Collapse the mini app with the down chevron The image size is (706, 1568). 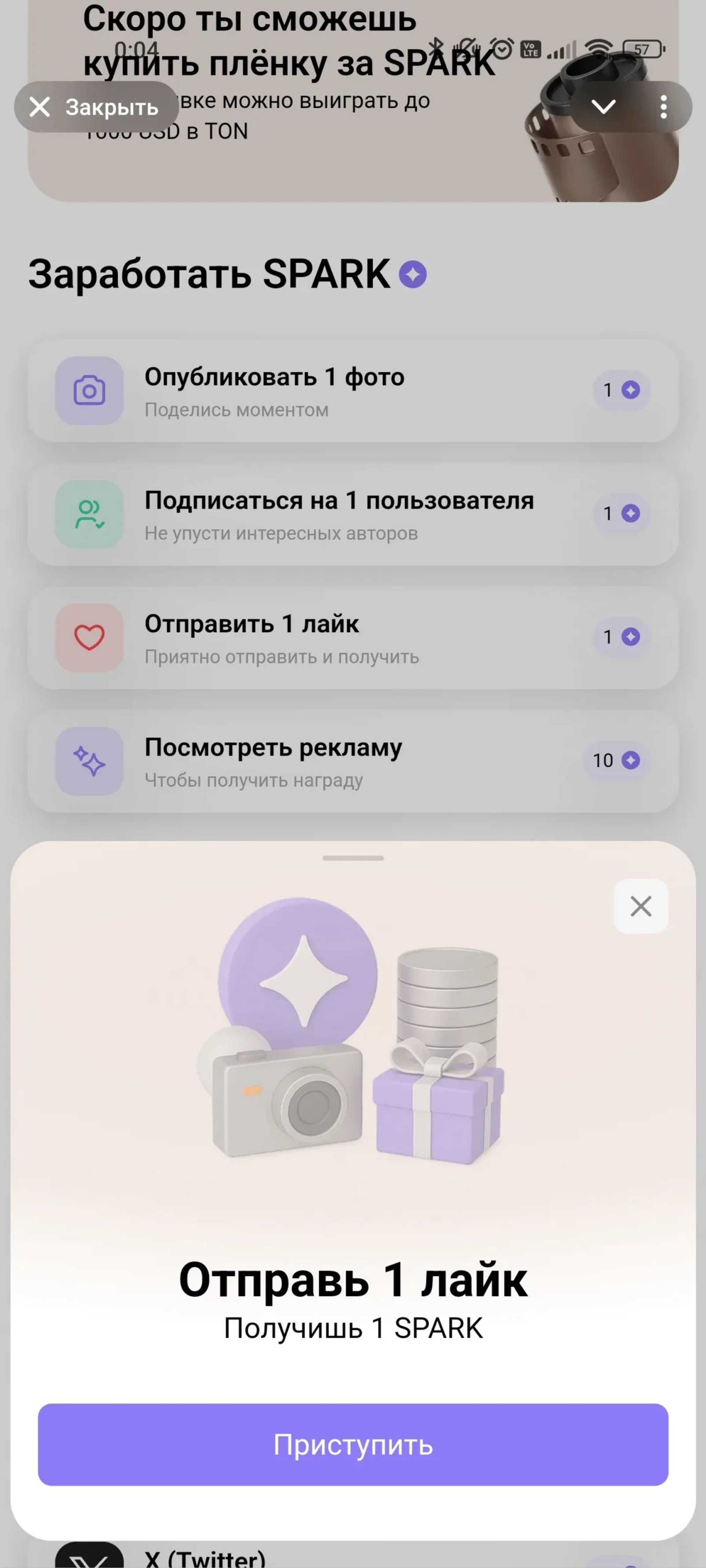[604, 107]
